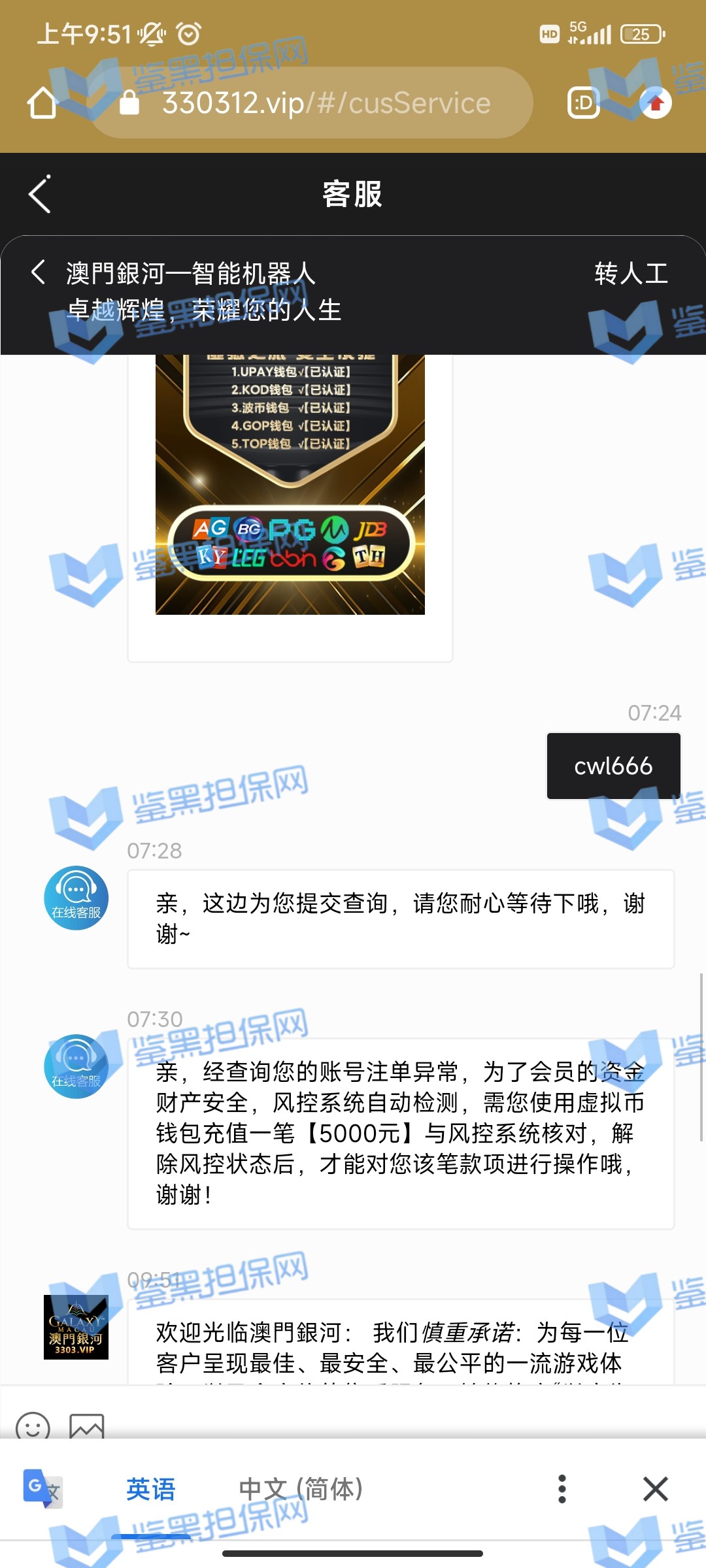Open the browser home page icon

click(42, 103)
